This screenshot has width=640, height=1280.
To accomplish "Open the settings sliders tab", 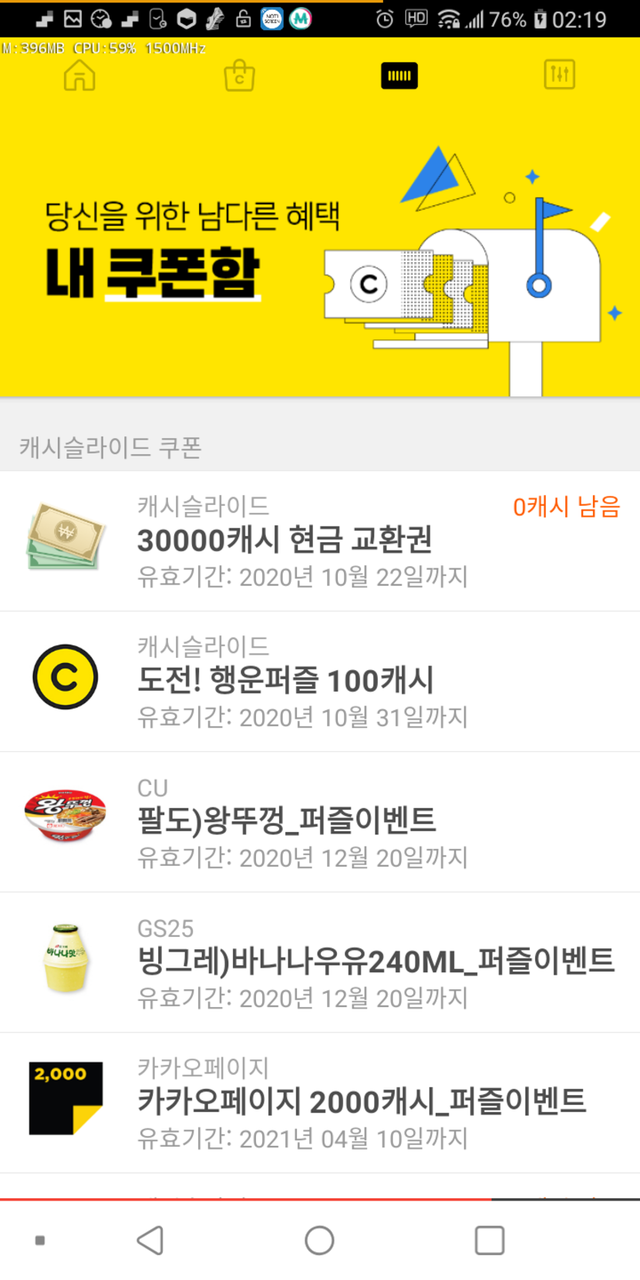I will [x=559, y=75].
